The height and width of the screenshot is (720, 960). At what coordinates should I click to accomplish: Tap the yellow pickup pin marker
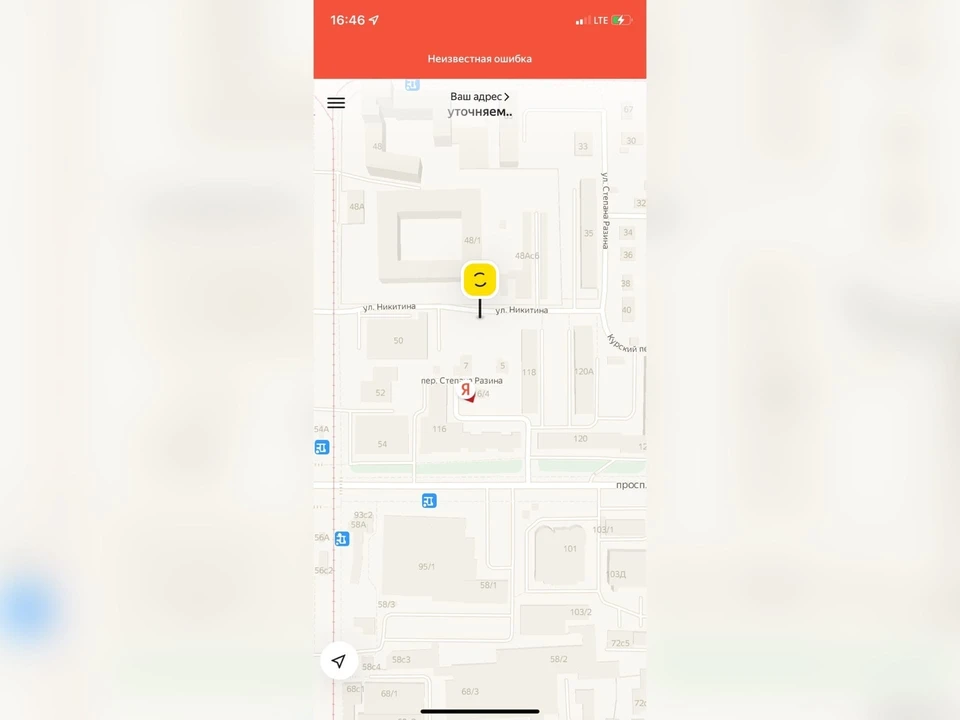[480, 279]
